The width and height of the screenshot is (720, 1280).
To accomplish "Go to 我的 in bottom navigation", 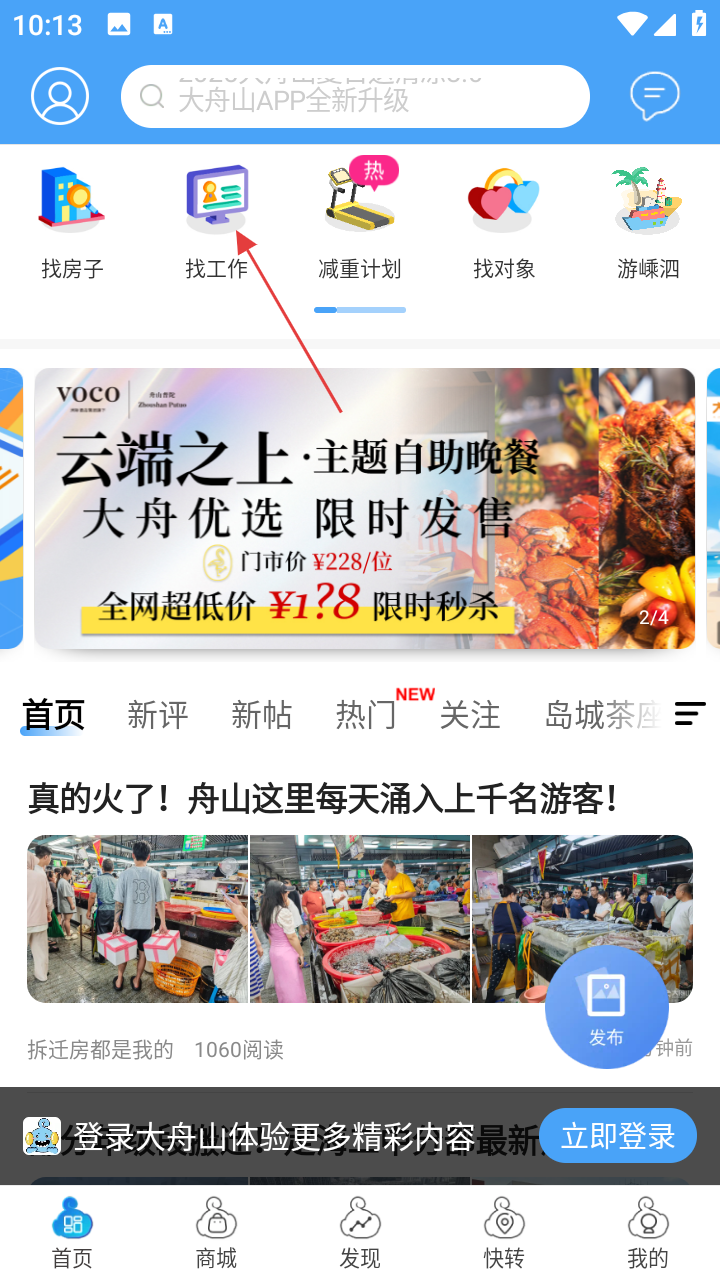I will (x=648, y=1234).
